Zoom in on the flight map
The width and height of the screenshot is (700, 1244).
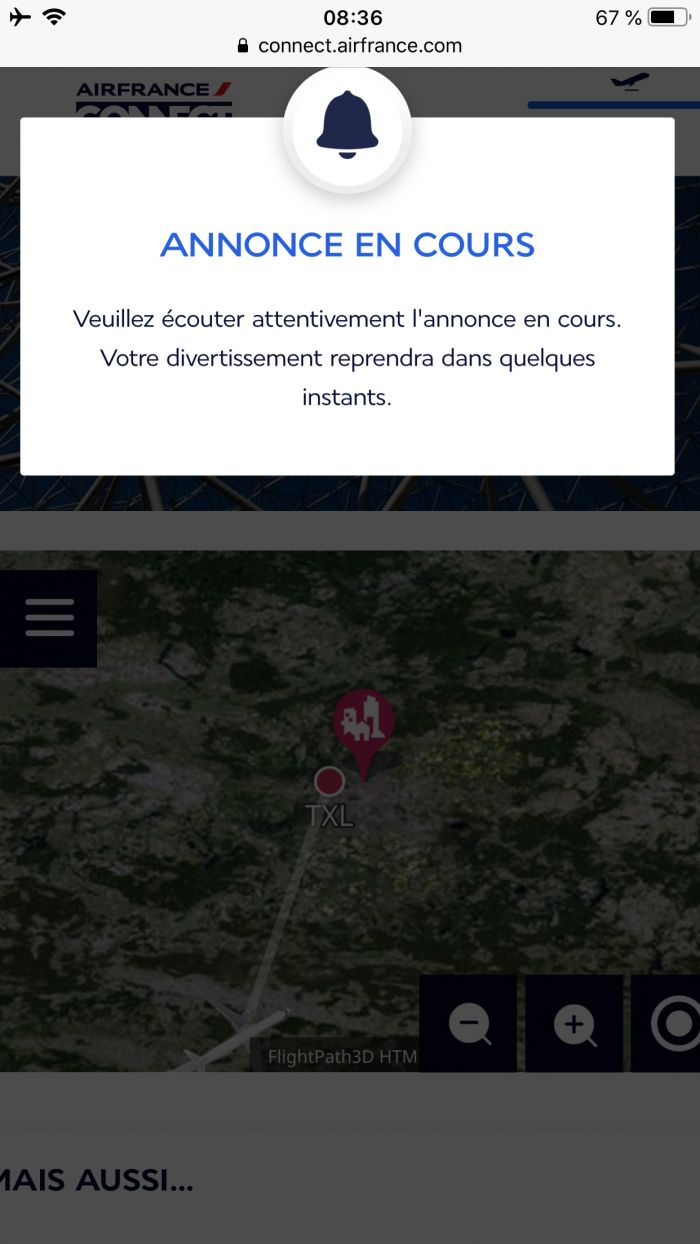tap(574, 1024)
